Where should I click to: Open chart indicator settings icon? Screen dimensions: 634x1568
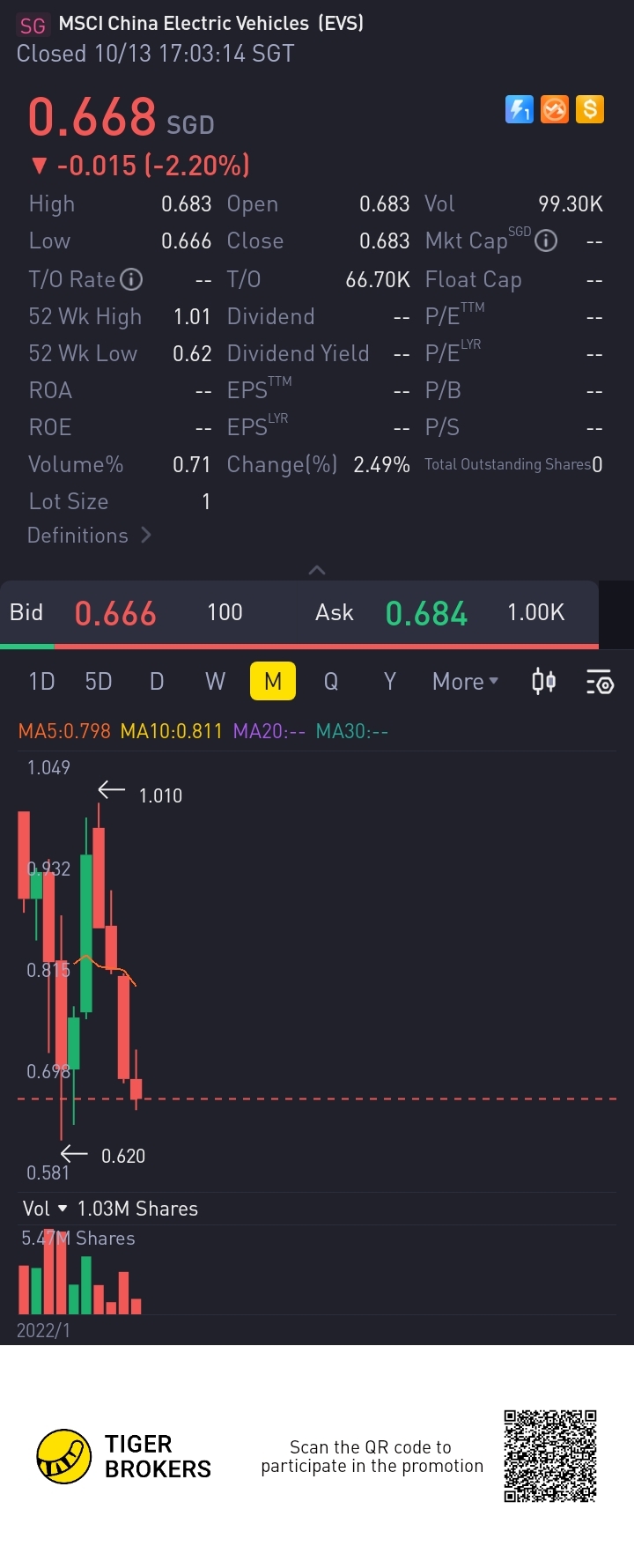coord(600,682)
